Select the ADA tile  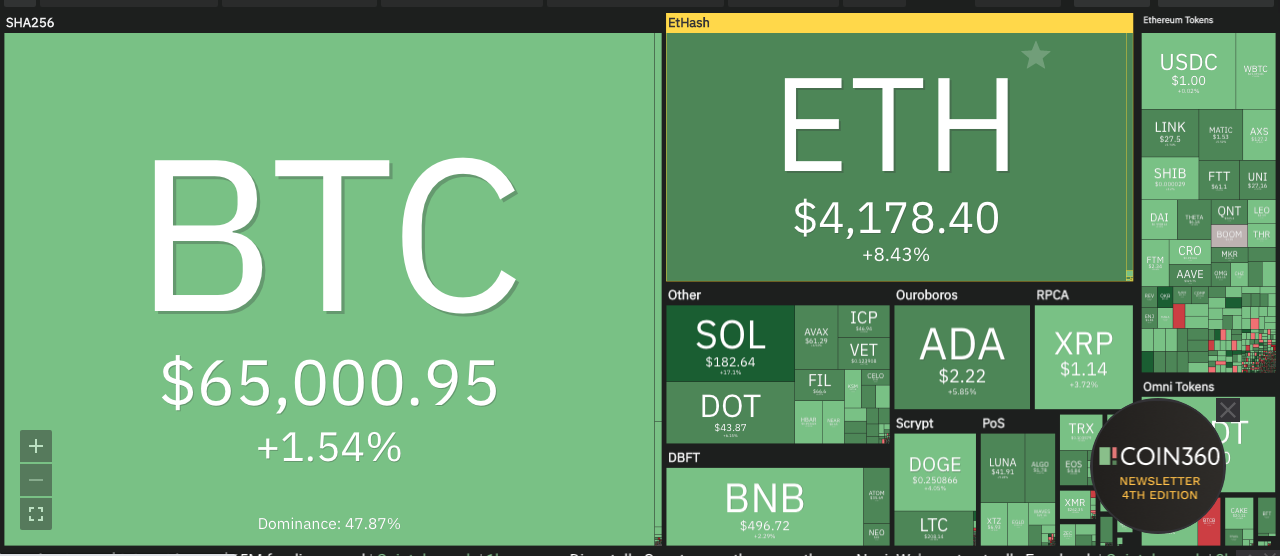click(x=962, y=357)
